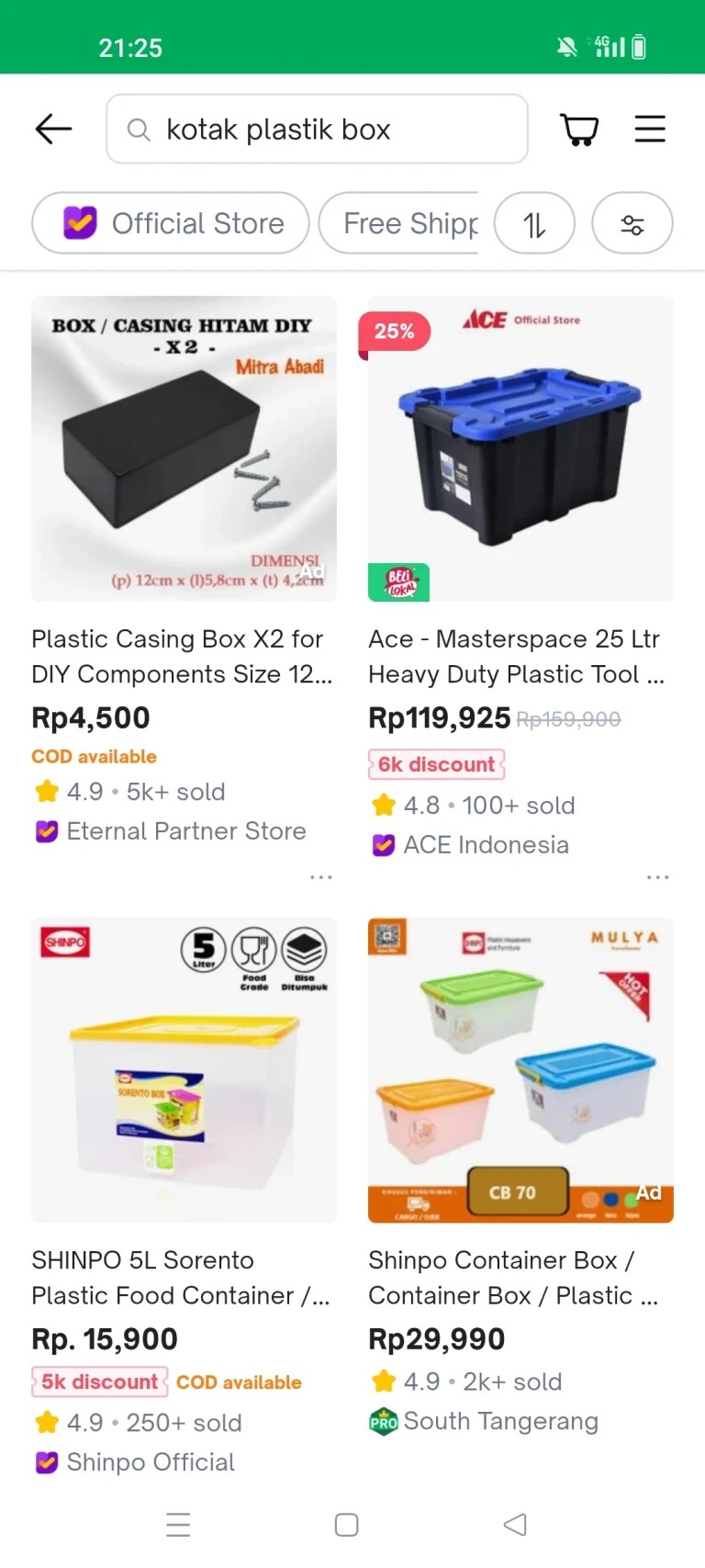The width and height of the screenshot is (705, 1568).
Task: Open the sort options button
Action: pos(534,223)
